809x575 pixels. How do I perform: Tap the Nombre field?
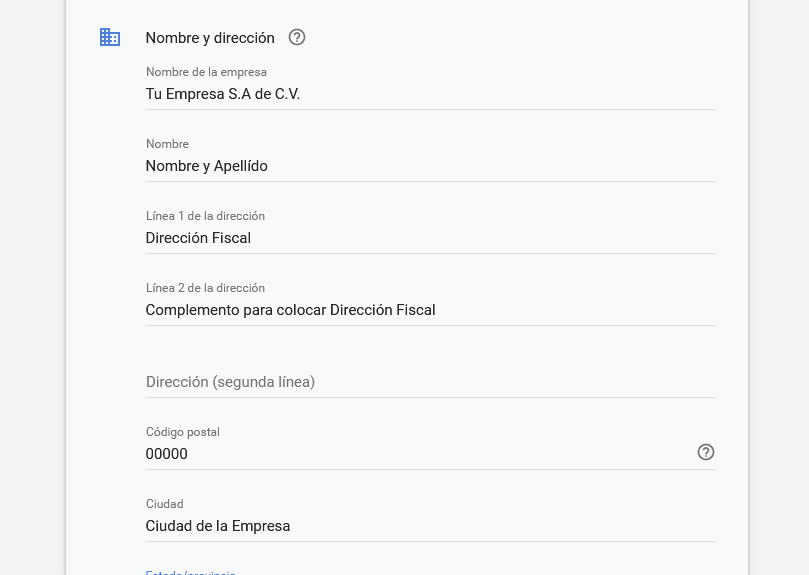(x=430, y=166)
